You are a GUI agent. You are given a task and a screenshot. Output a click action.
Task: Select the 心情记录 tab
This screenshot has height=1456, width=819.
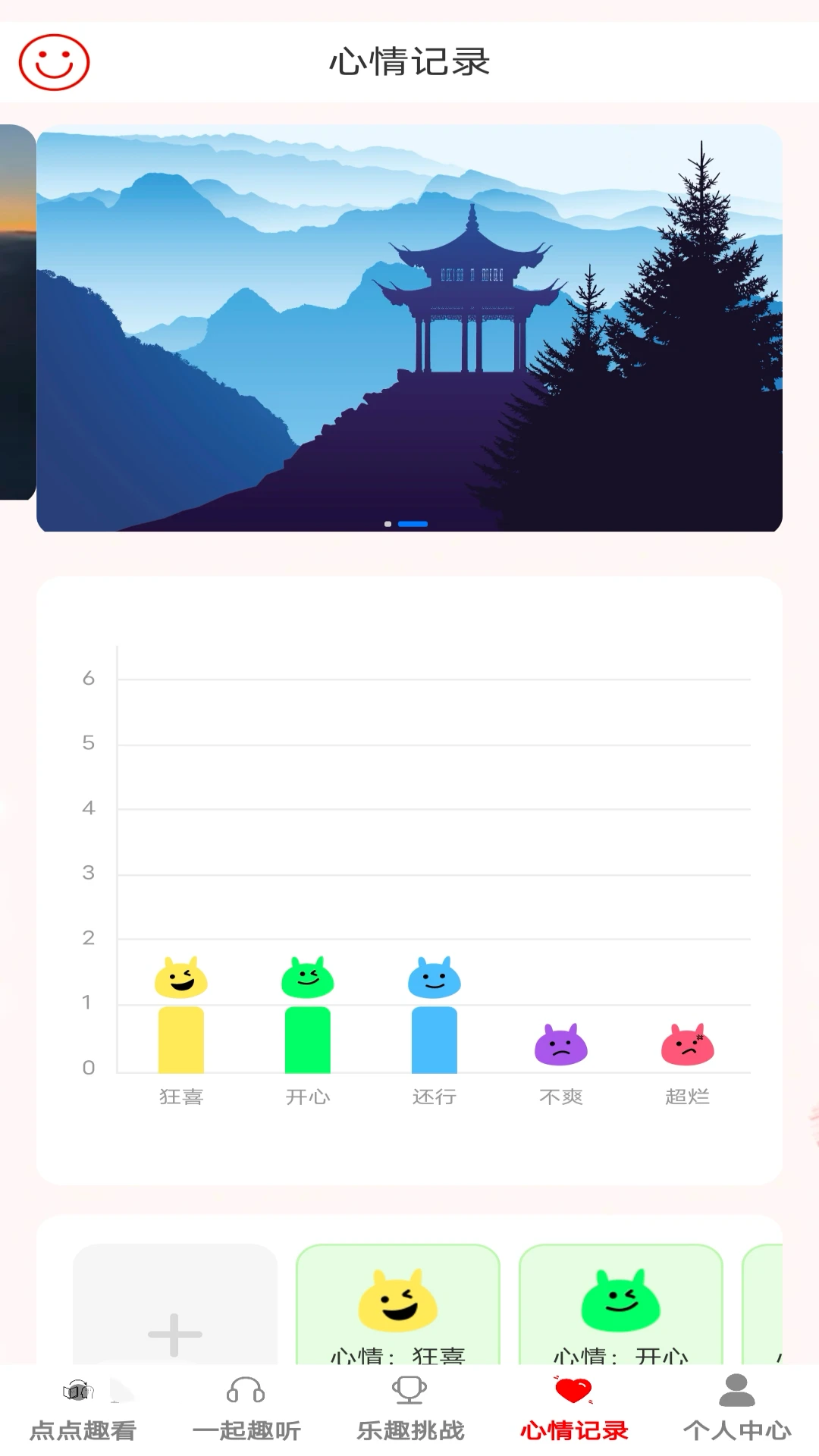(x=573, y=1410)
